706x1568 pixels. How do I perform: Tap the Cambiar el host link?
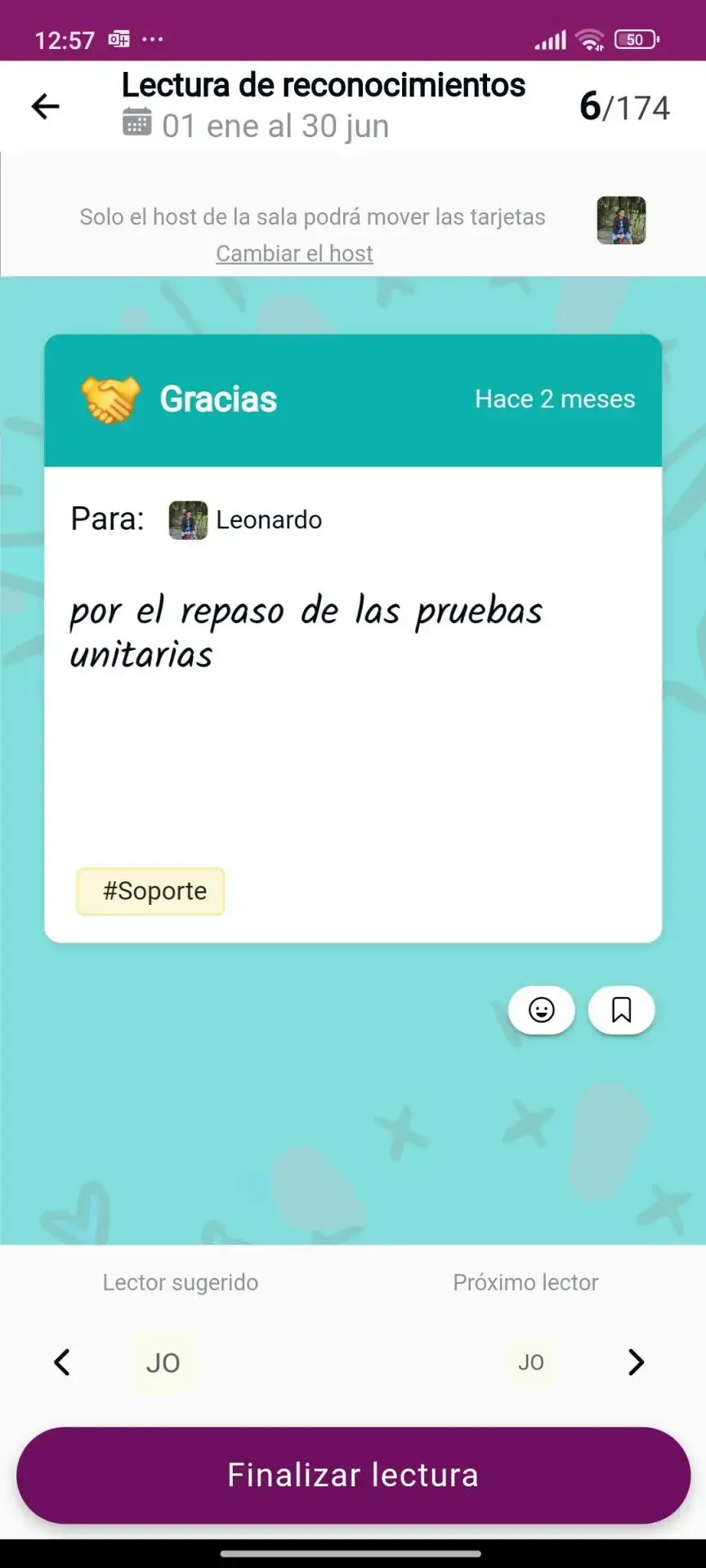pos(294,253)
